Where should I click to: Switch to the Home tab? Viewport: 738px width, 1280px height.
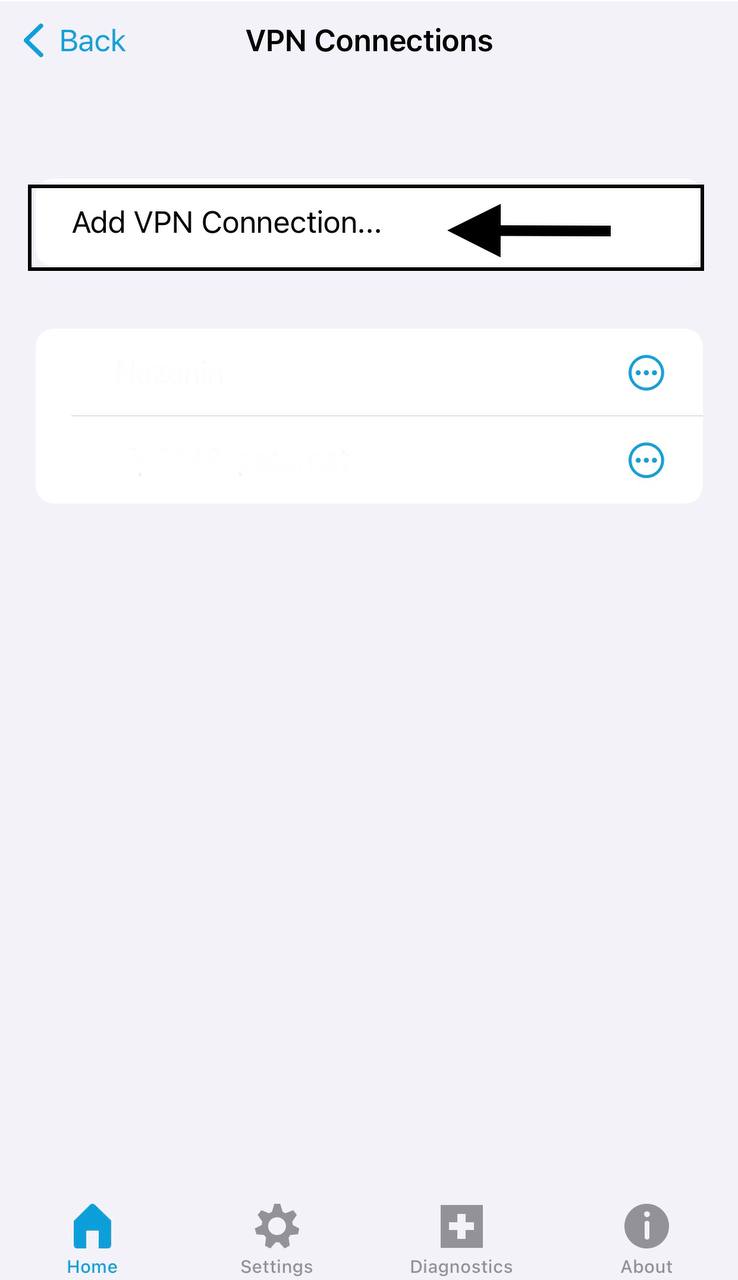pyautogui.click(x=92, y=1240)
